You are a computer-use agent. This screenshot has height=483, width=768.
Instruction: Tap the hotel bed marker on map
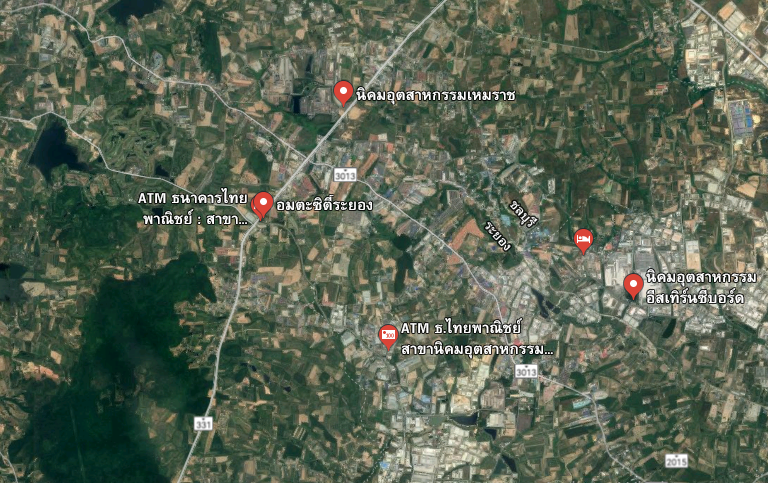583,240
